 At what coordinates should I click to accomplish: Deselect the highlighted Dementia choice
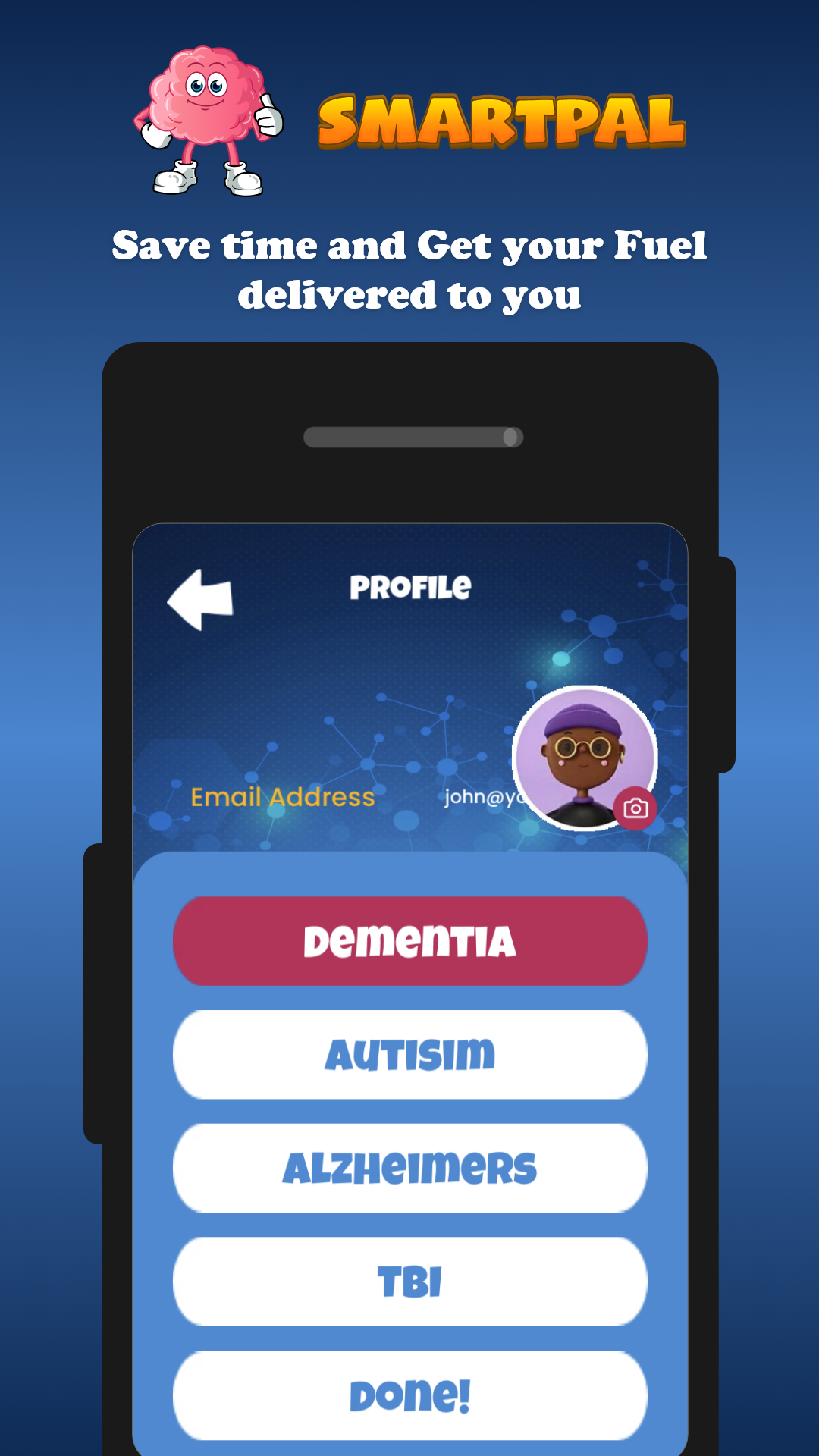click(409, 940)
